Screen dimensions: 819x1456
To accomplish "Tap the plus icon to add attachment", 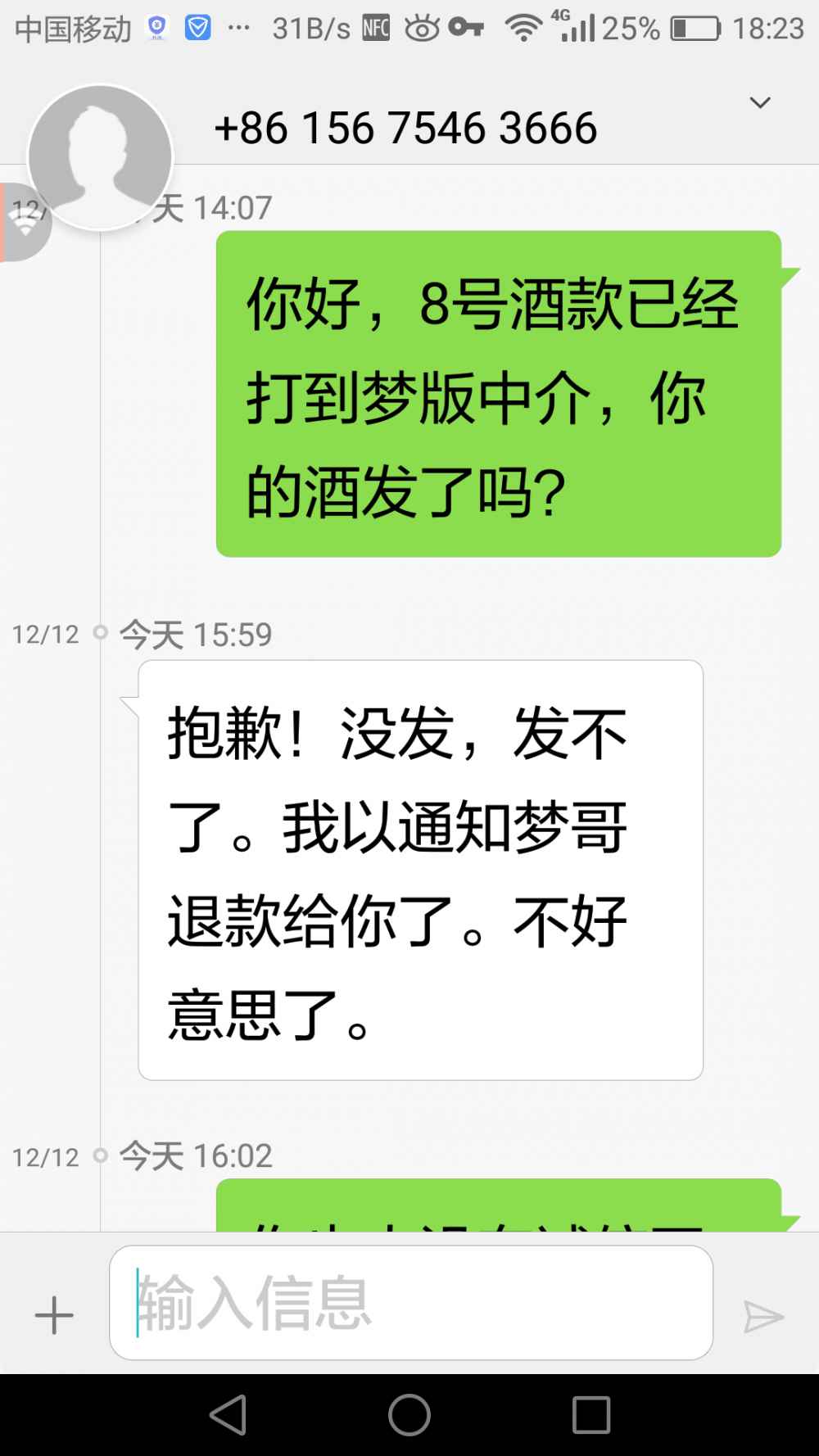I will click(54, 1315).
